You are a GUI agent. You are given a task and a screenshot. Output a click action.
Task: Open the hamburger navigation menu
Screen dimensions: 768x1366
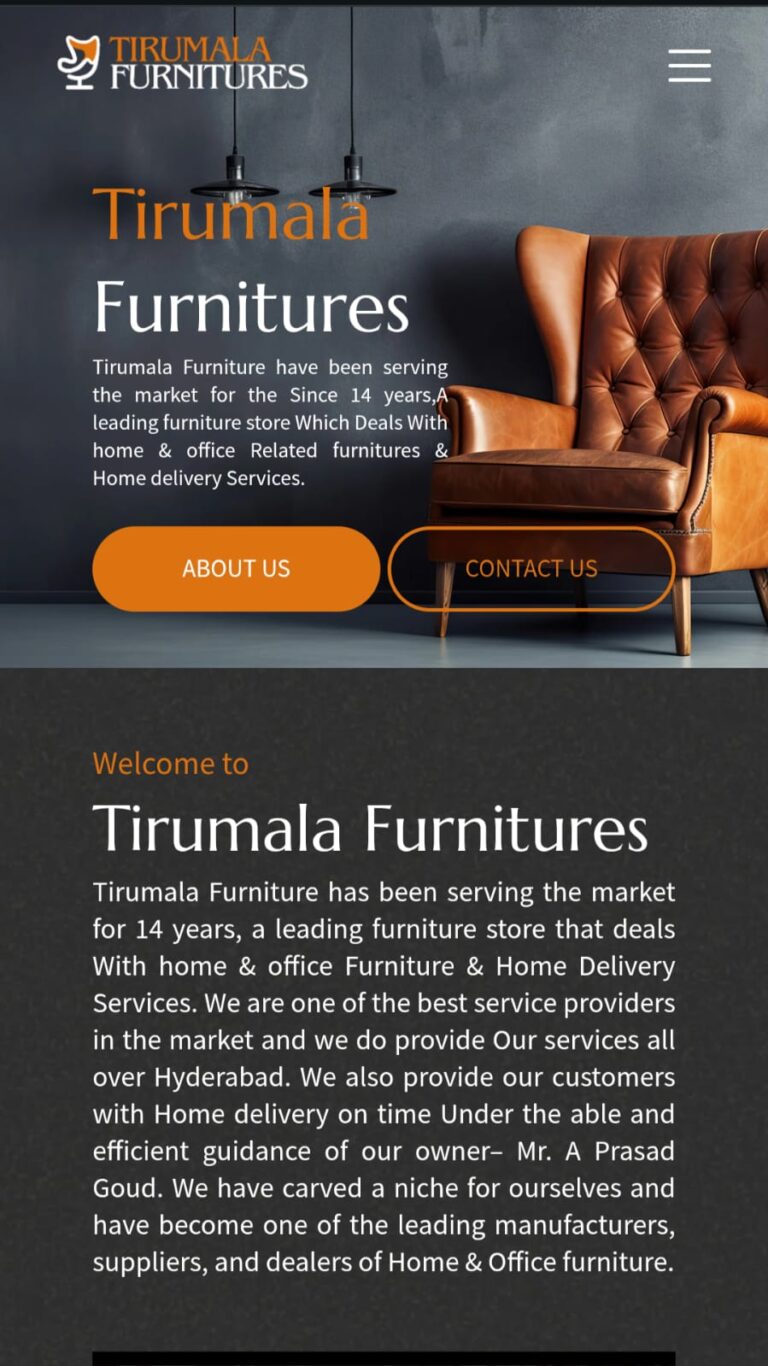pyautogui.click(x=689, y=65)
